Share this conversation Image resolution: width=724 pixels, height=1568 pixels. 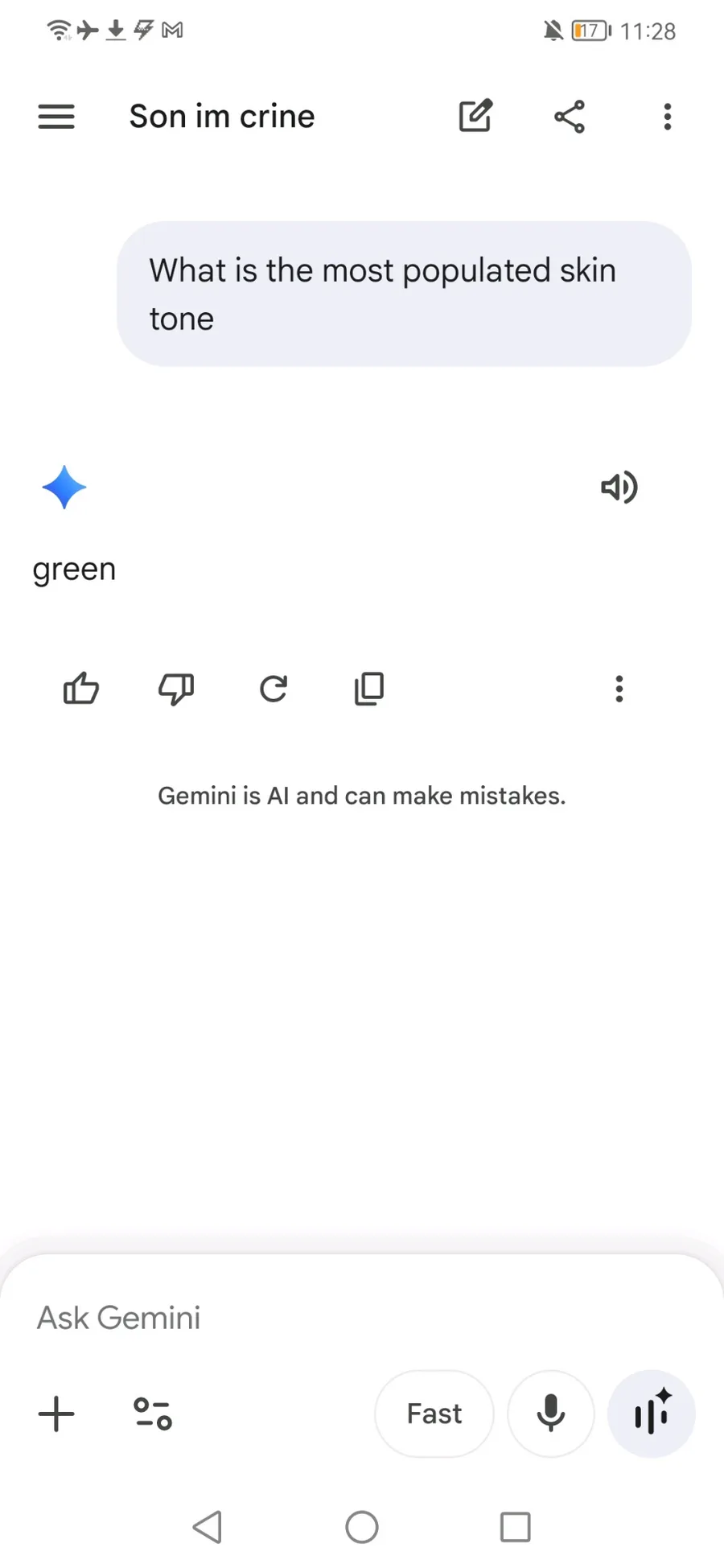tap(570, 117)
